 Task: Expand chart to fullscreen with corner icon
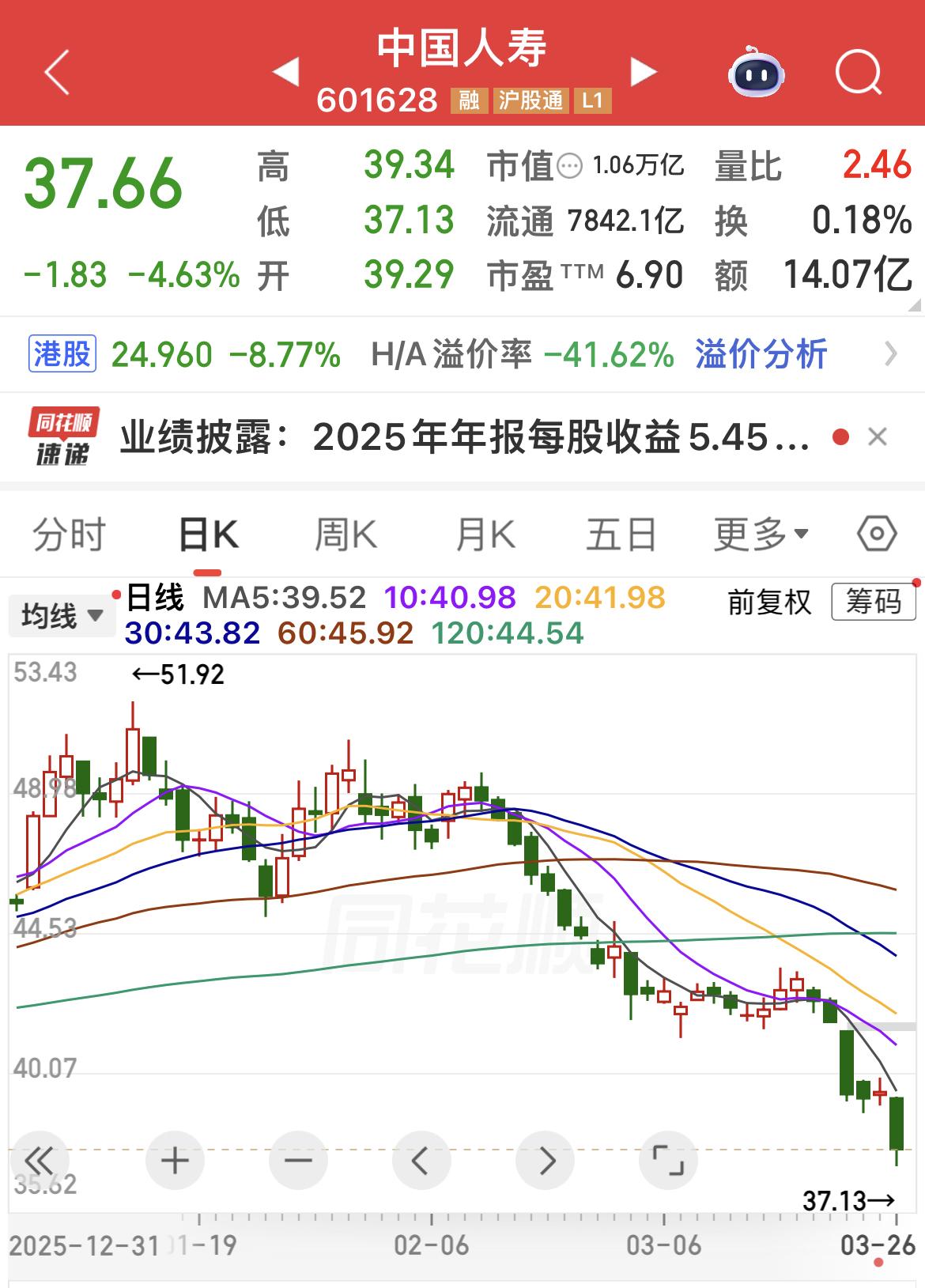click(x=669, y=1161)
